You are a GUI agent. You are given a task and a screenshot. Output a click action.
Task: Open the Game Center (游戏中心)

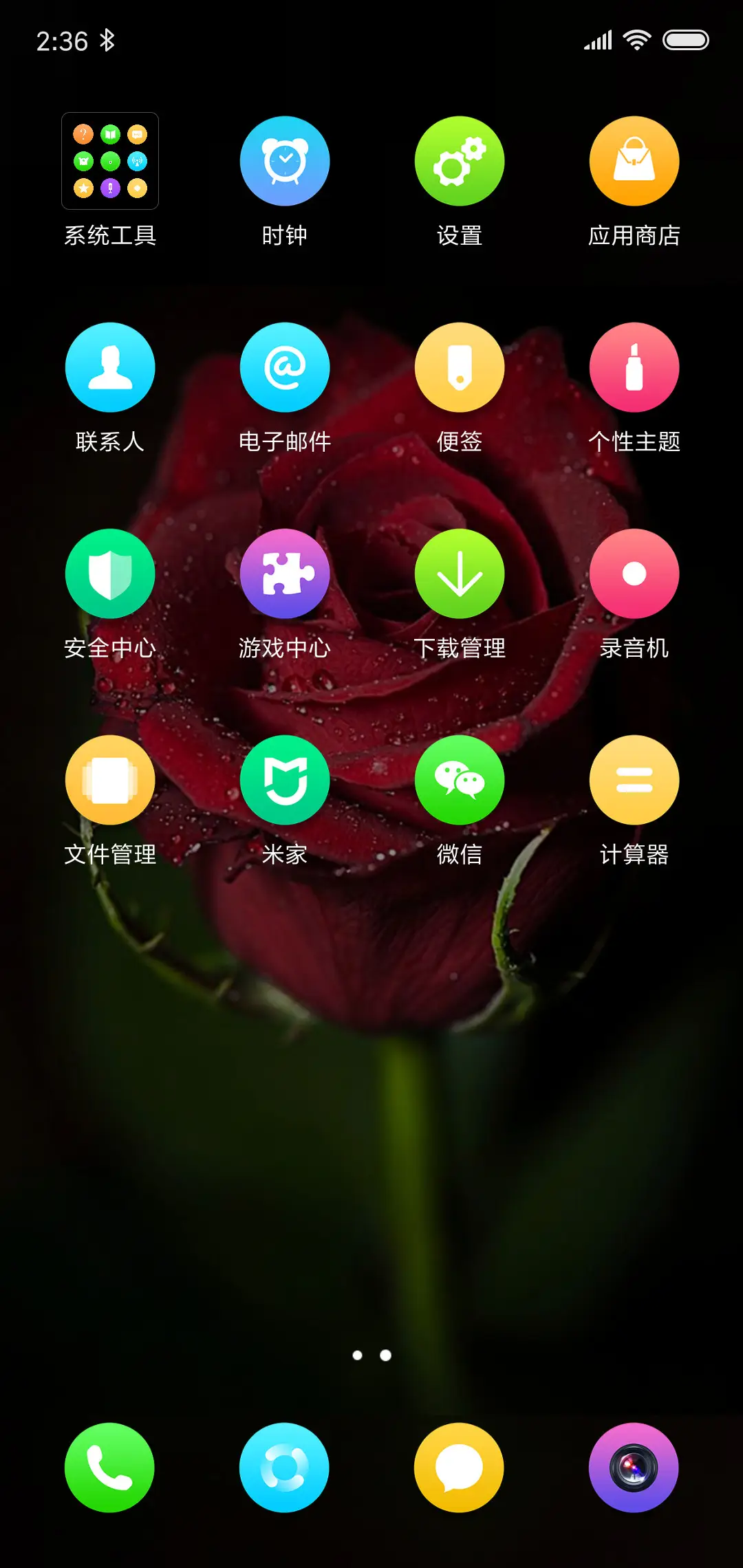[285, 573]
